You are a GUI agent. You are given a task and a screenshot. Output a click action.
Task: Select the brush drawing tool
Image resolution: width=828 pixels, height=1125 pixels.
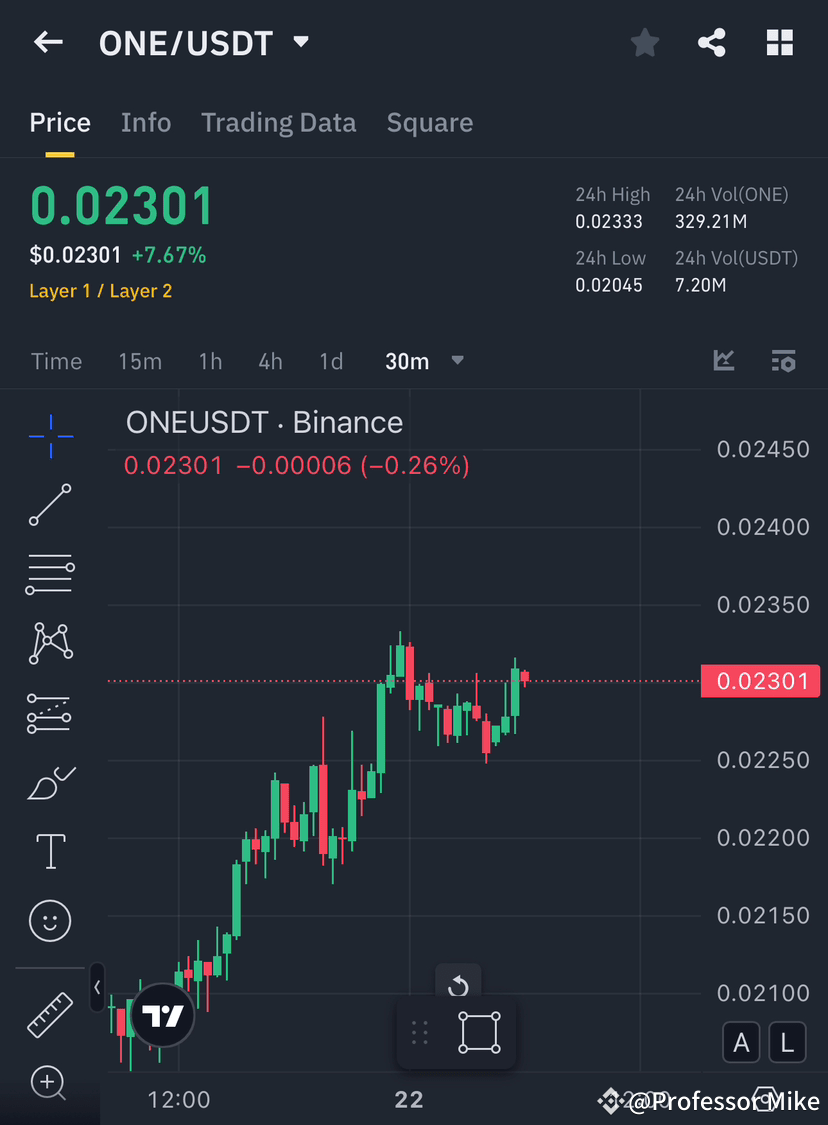point(50,782)
